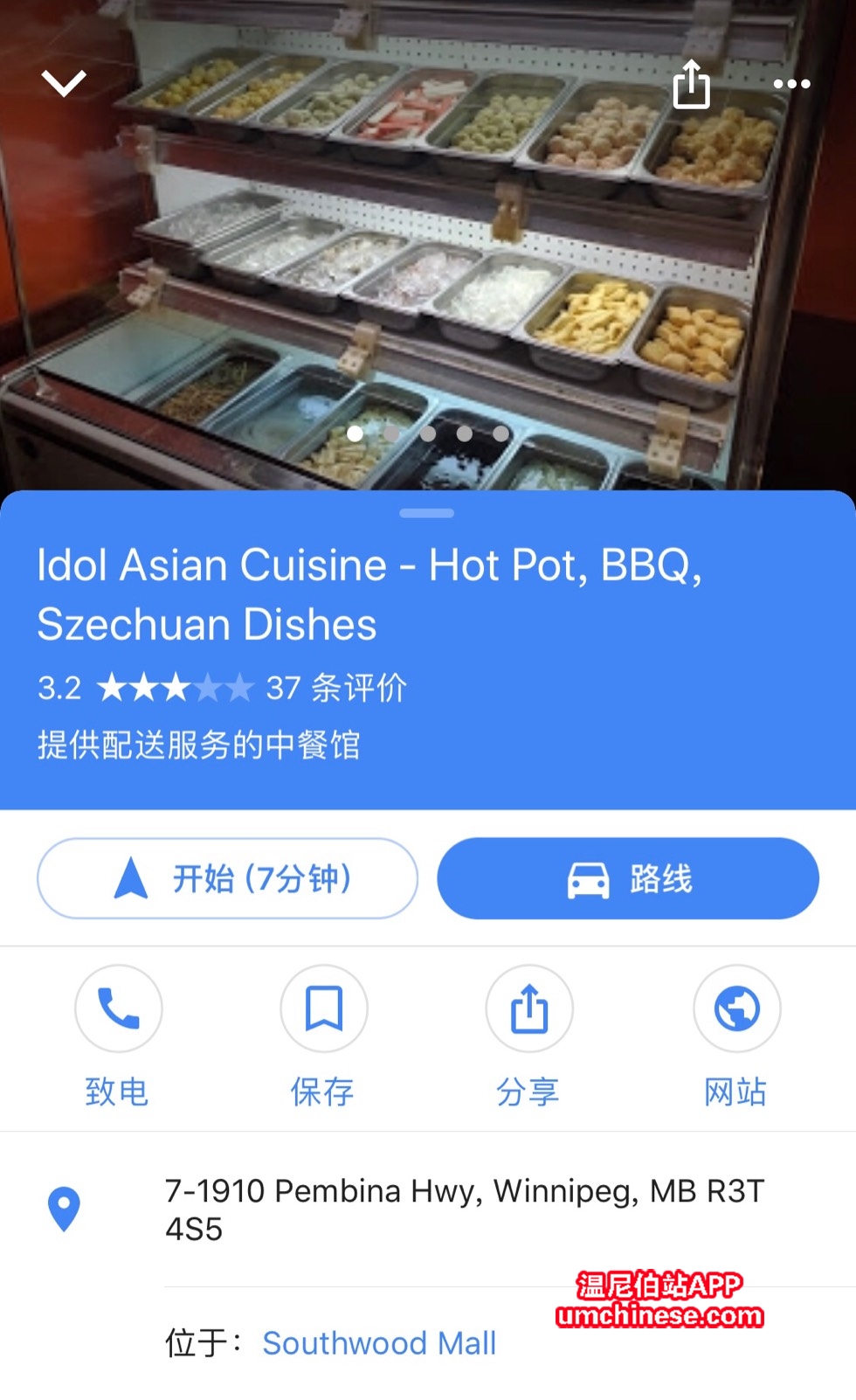
Task: Start navigation with 开始 (7分钟)
Action: point(227,878)
